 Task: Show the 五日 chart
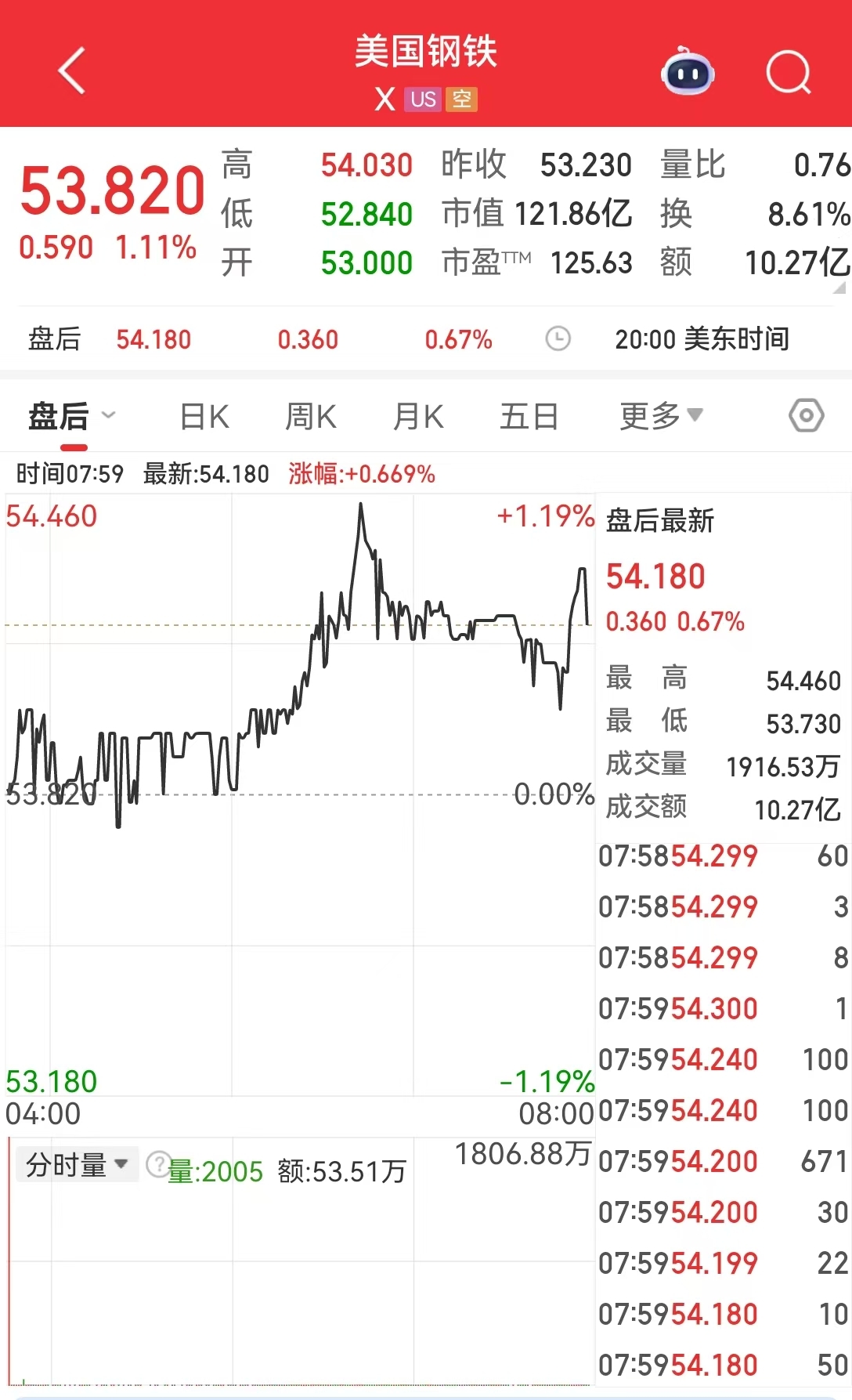529,417
